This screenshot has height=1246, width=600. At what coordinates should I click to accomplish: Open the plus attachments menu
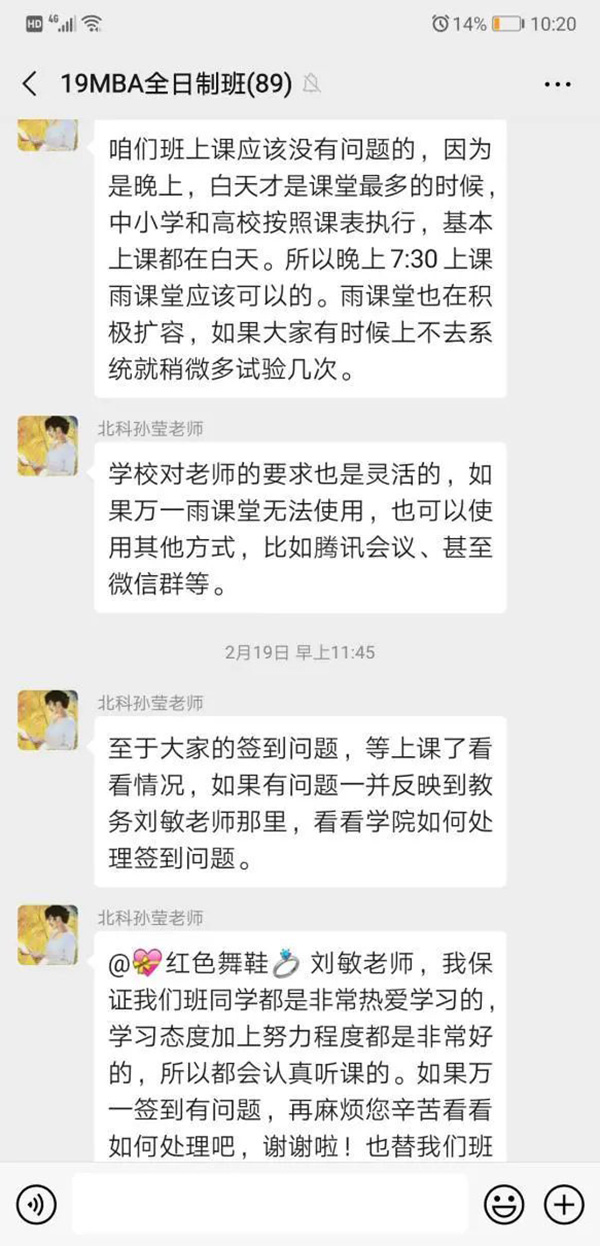tap(564, 1202)
